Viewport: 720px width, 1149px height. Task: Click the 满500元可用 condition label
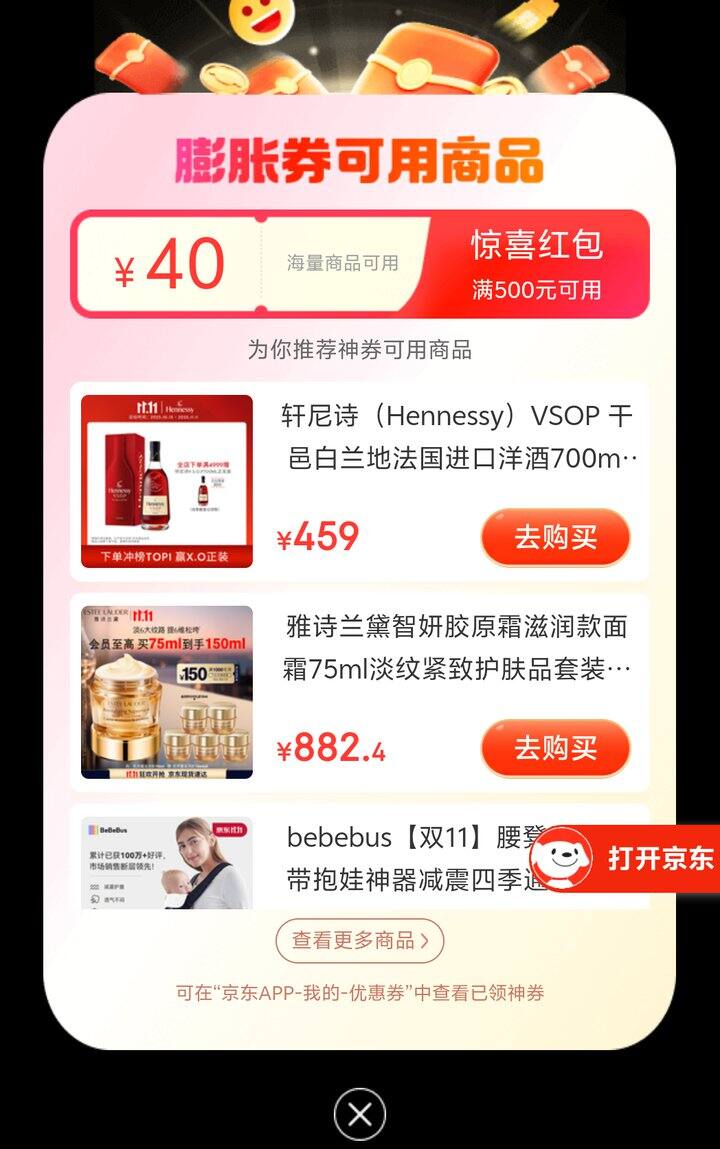click(x=536, y=292)
